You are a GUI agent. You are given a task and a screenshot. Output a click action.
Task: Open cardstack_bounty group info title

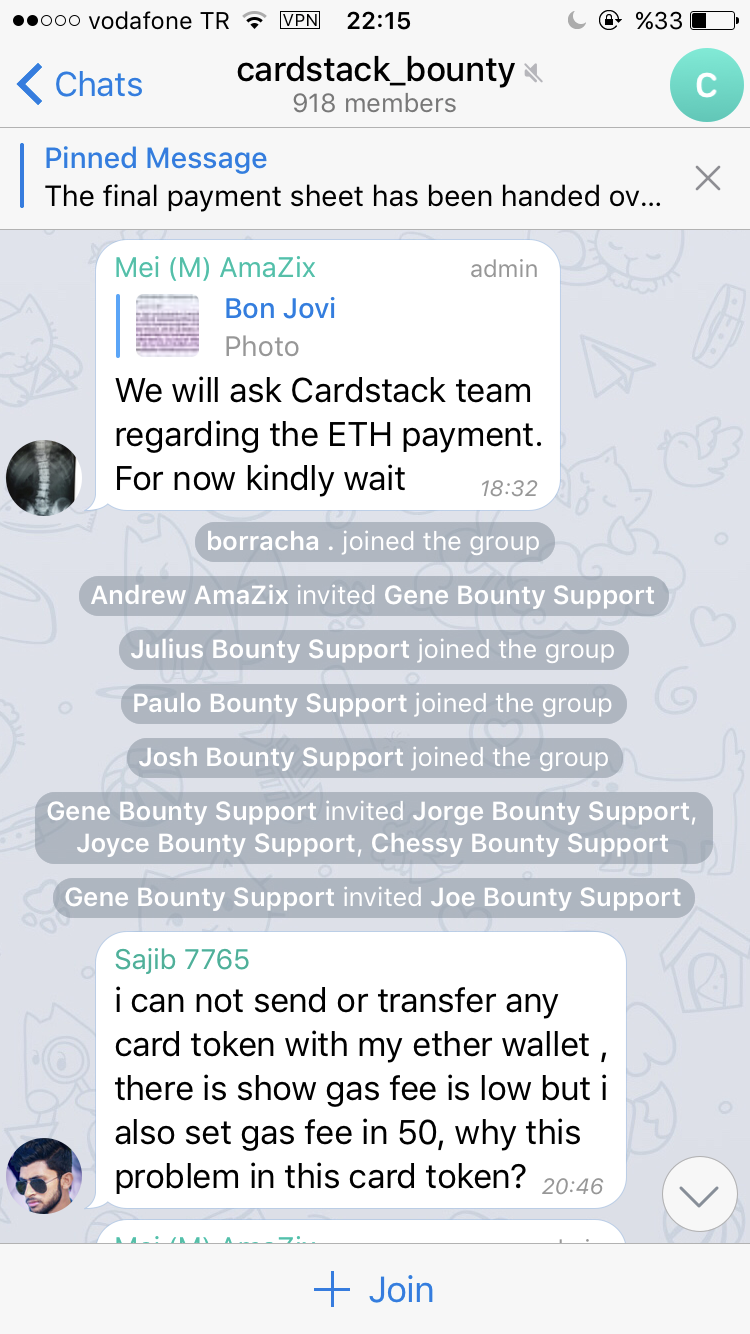pyautogui.click(x=375, y=71)
